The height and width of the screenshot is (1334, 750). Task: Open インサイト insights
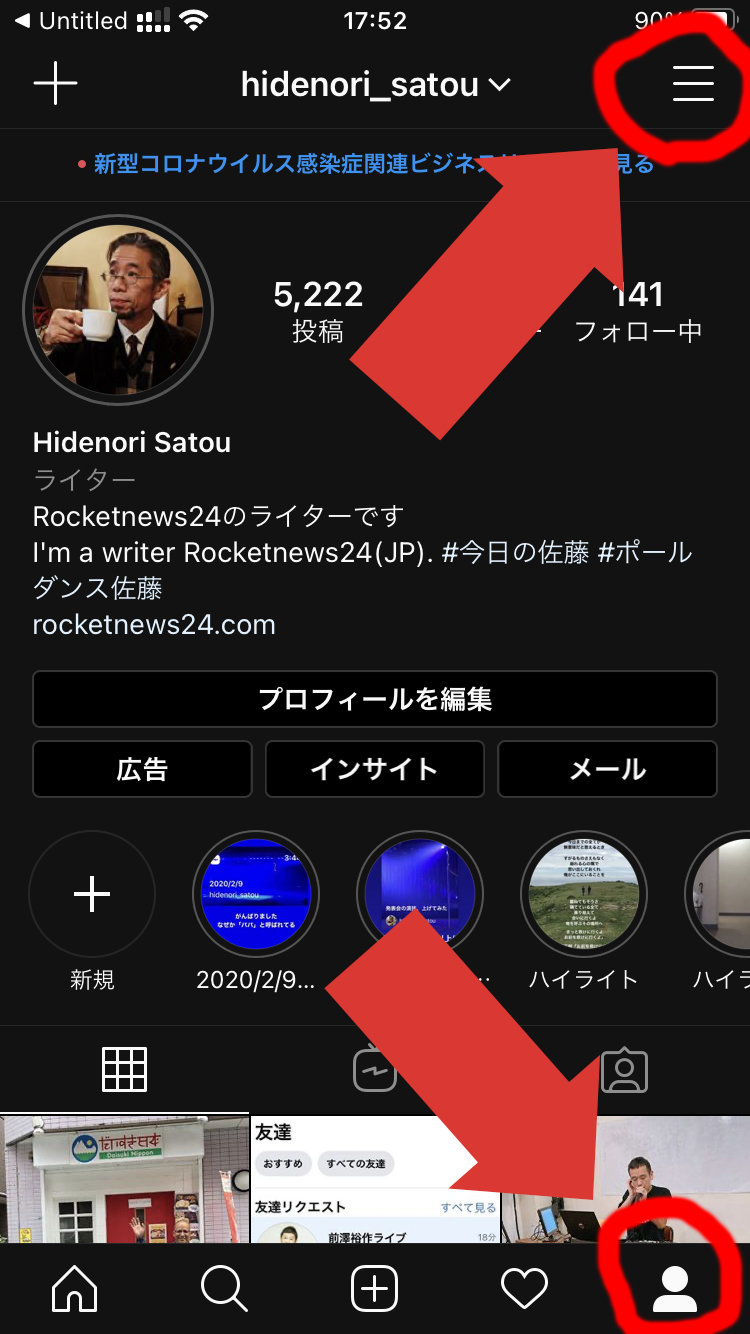[374, 769]
